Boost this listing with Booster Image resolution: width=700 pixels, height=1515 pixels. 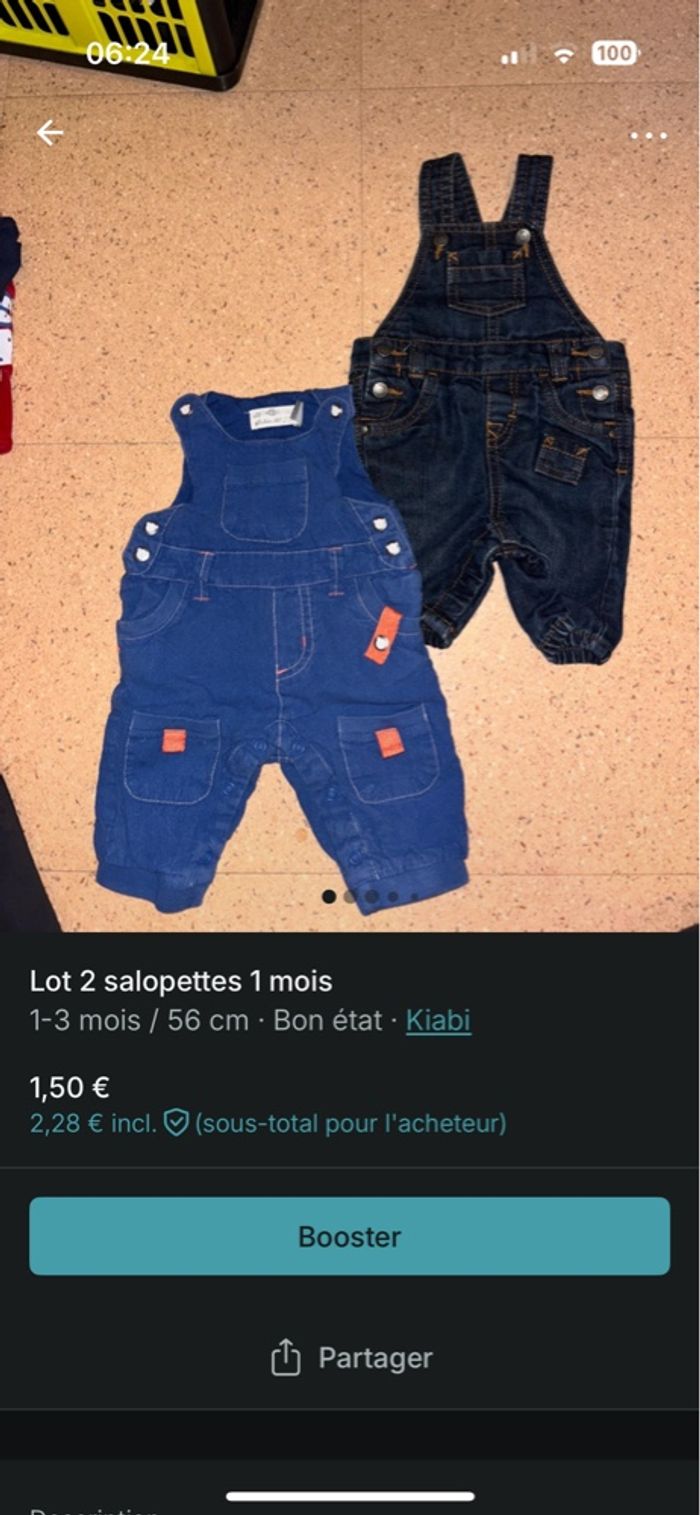point(350,1236)
